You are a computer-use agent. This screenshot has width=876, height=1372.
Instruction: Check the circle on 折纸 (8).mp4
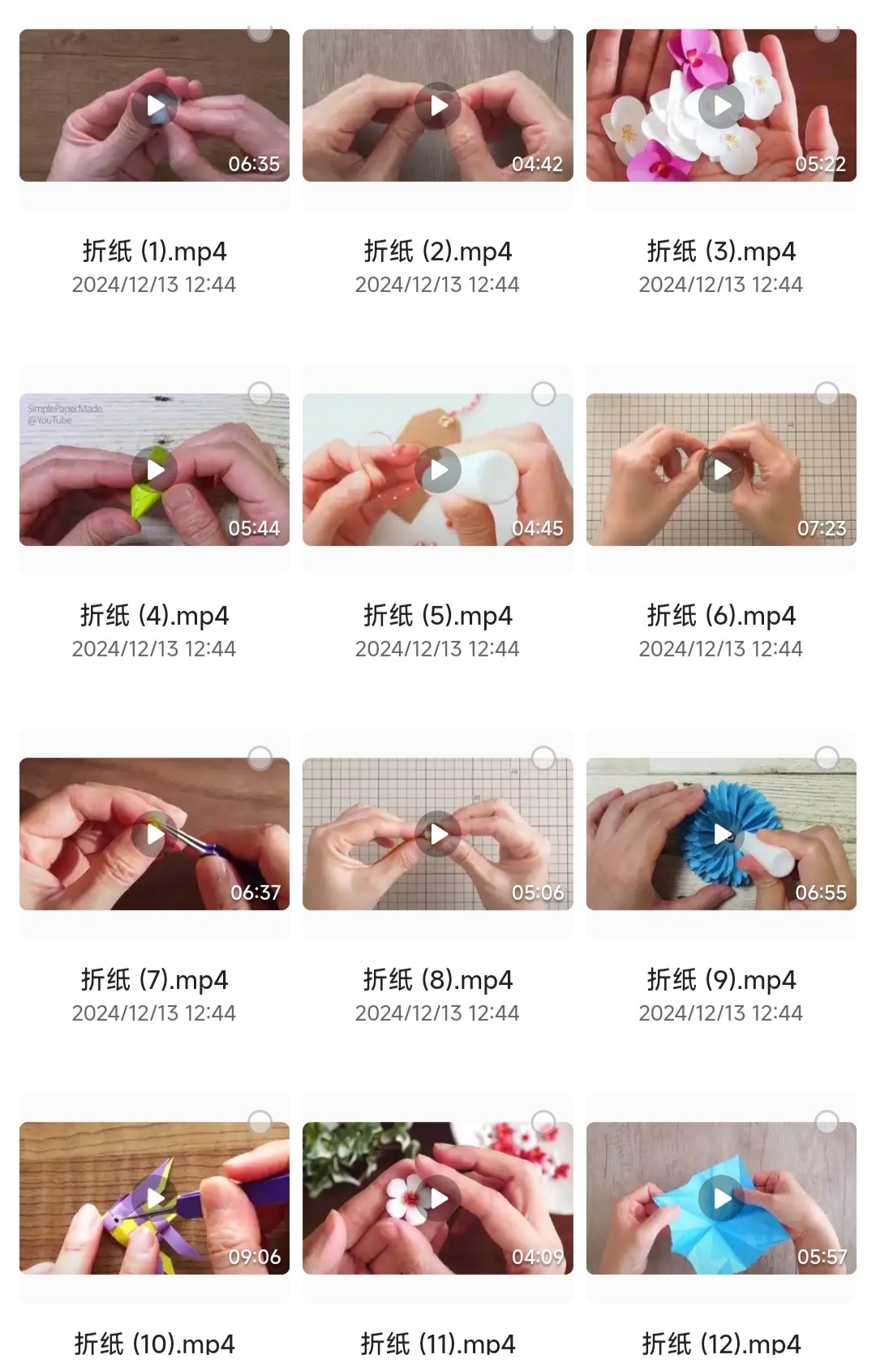coord(543,758)
